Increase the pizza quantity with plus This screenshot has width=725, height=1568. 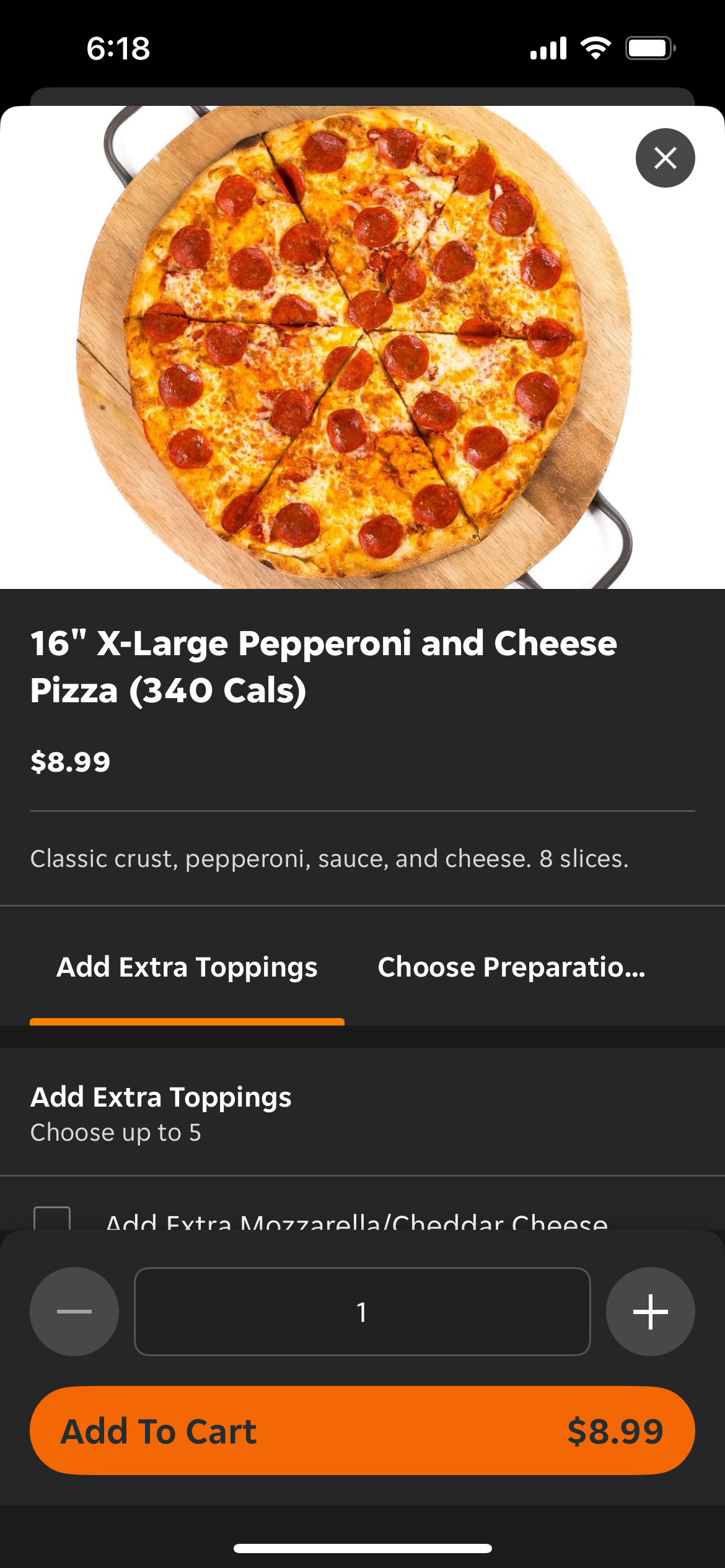click(x=651, y=1311)
